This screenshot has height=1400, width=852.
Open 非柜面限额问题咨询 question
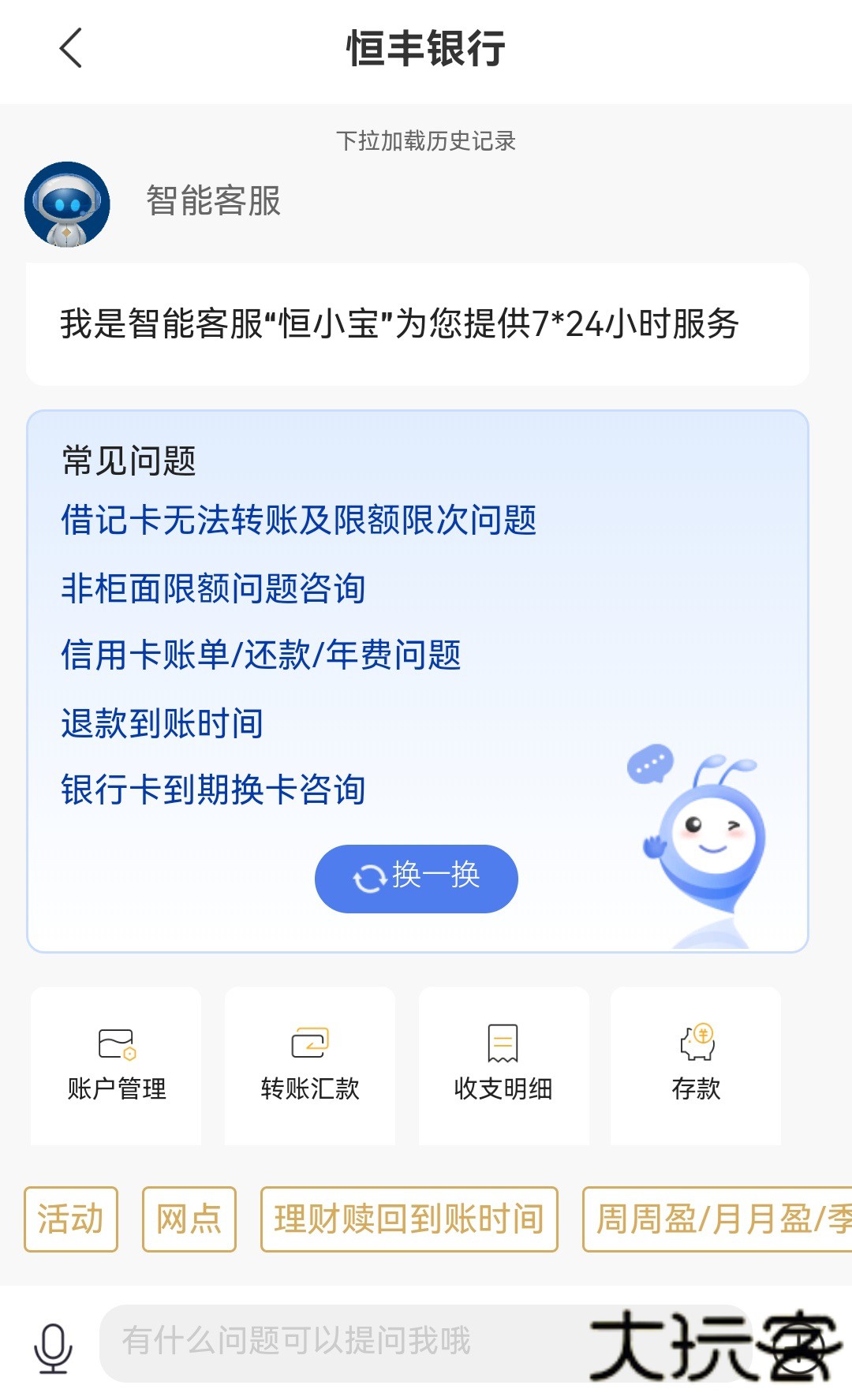tap(213, 588)
